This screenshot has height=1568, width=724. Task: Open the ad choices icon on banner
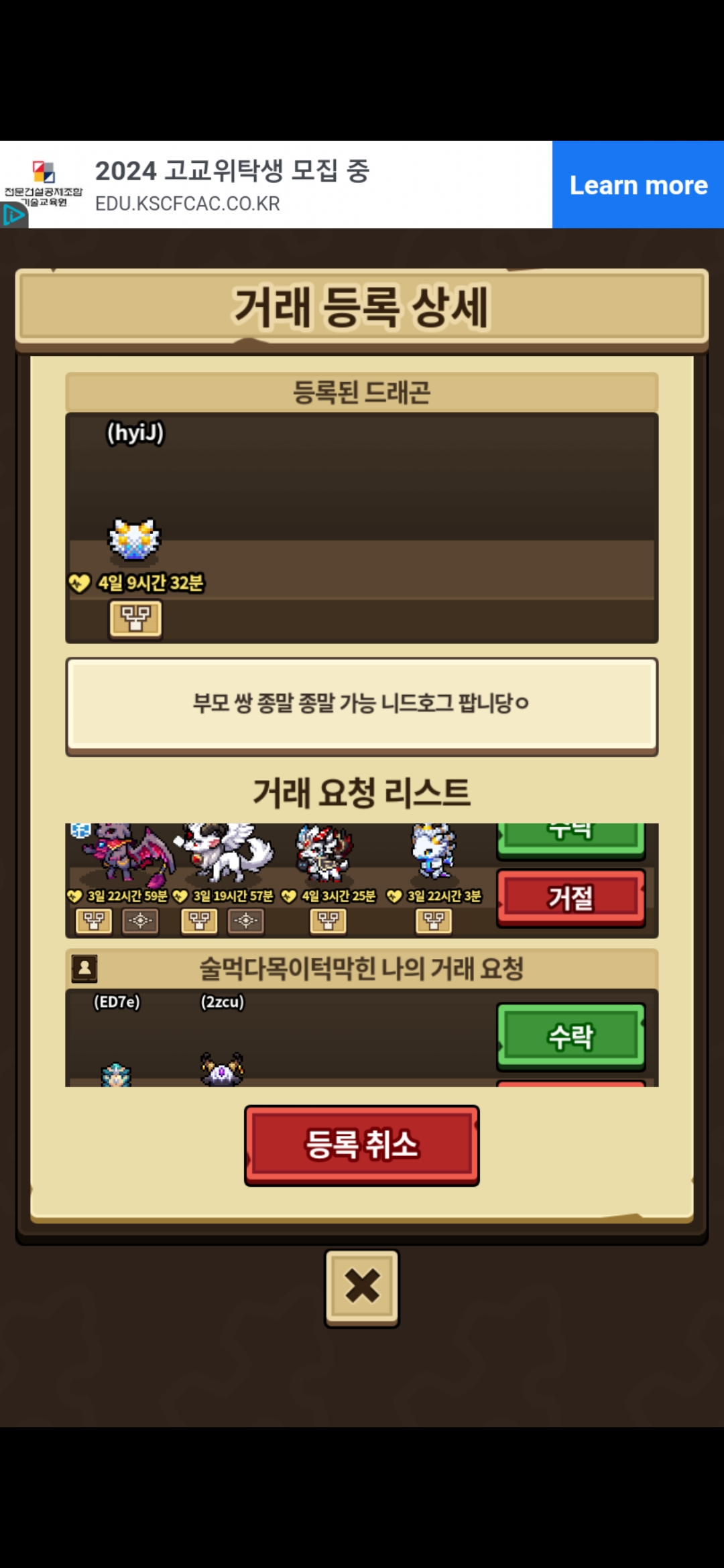[13, 215]
